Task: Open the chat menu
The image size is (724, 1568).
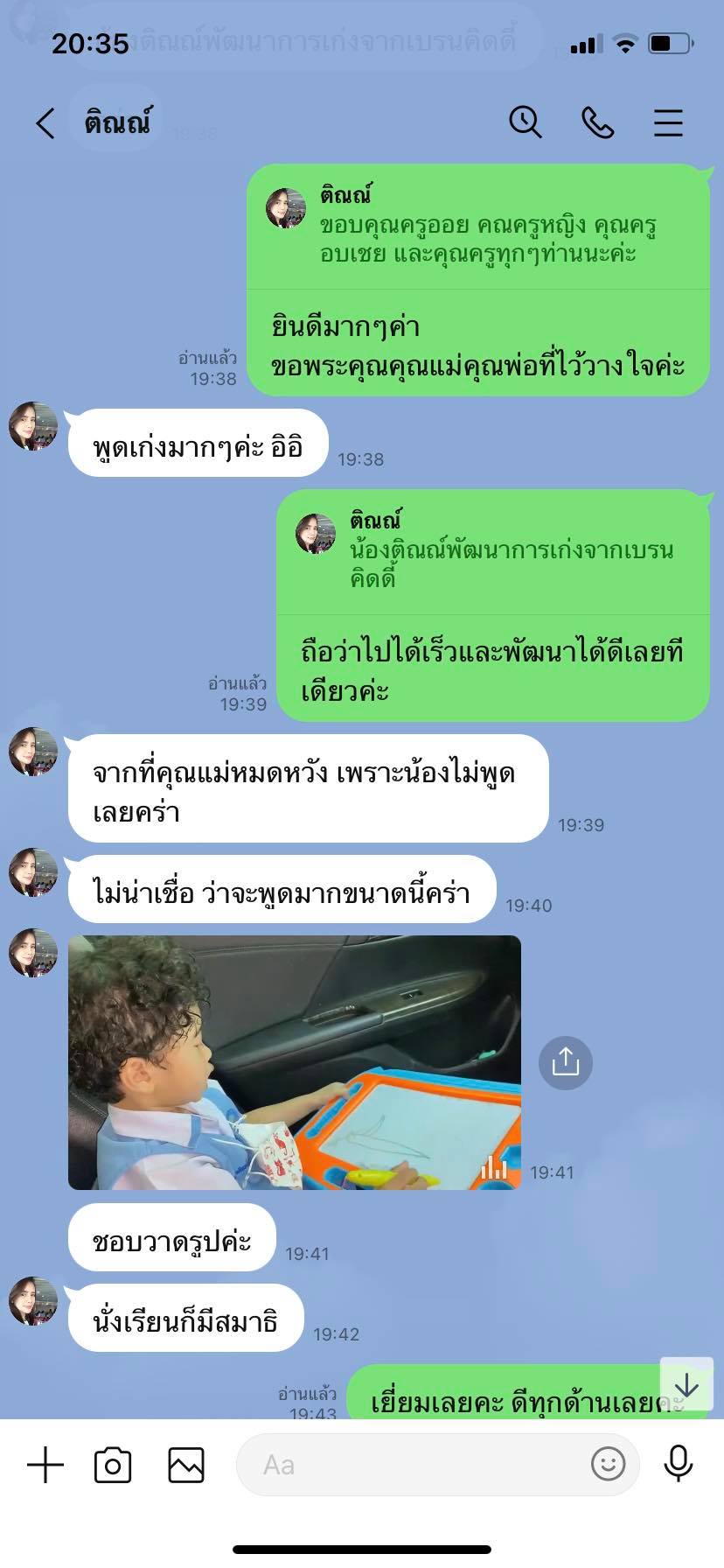Action: [668, 123]
